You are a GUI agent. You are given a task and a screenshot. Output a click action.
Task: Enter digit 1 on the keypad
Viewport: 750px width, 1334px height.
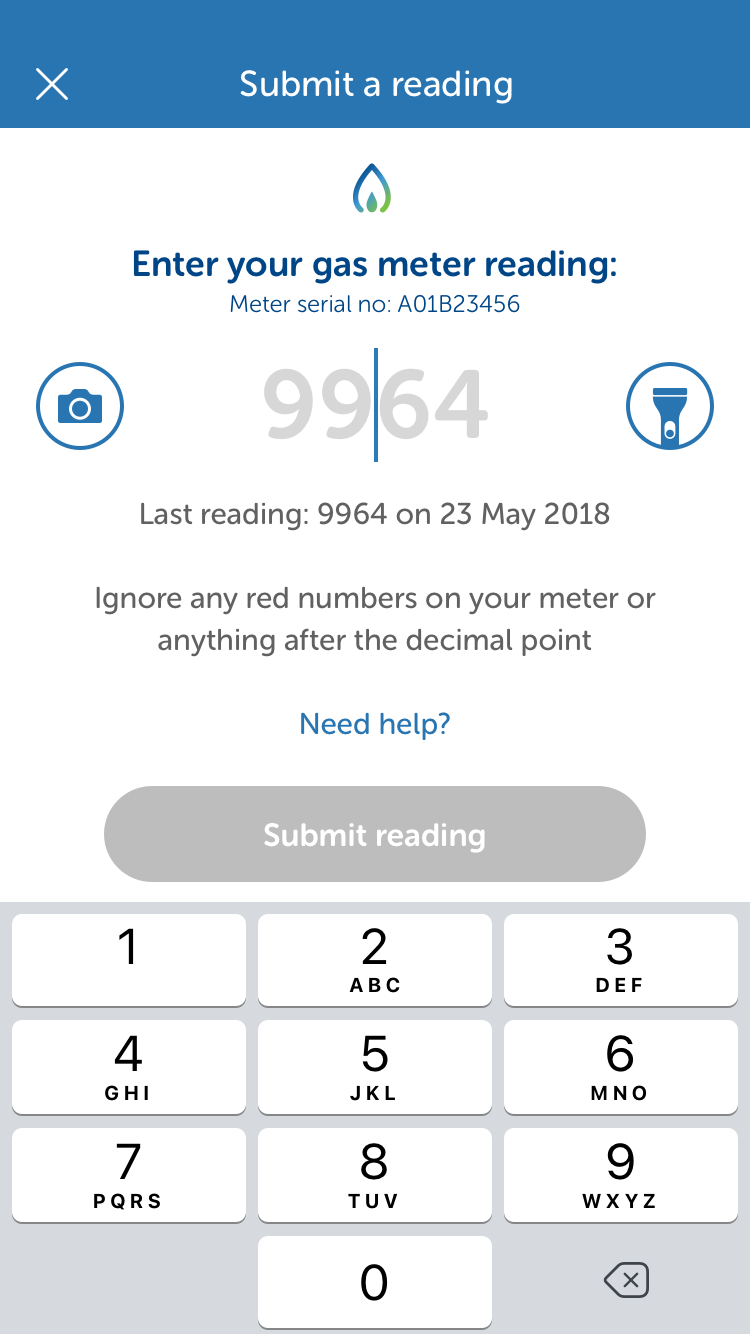point(129,959)
